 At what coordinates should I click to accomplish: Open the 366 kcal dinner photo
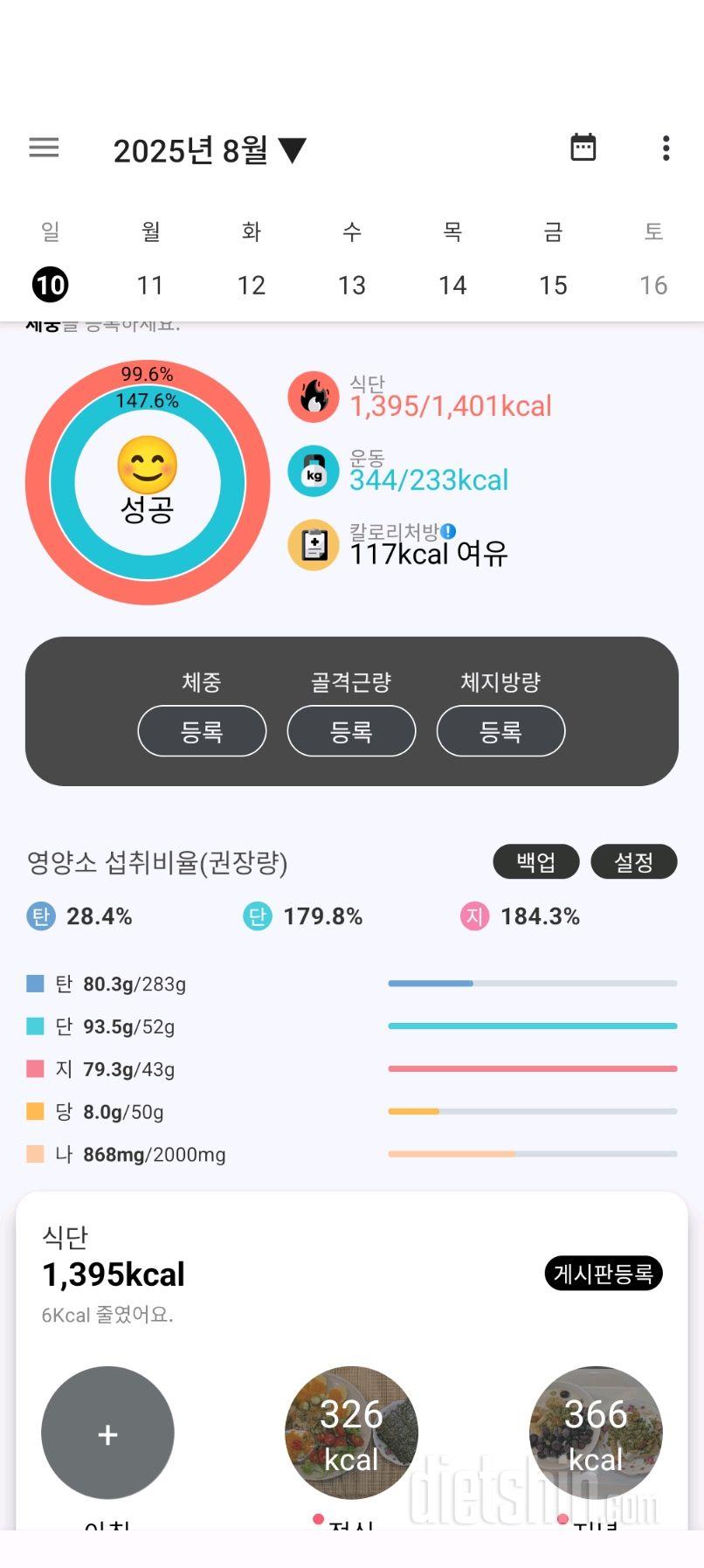click(x=596, y=1433)
